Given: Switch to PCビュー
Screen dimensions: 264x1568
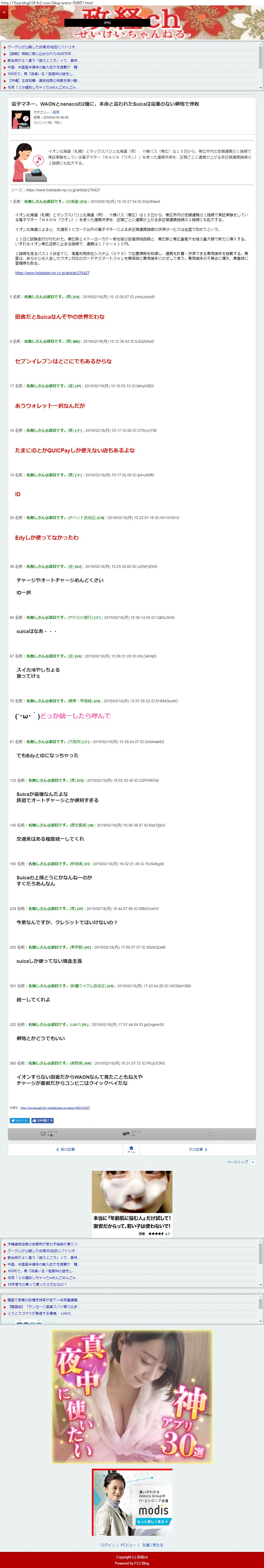Looking at the screenshot, I should (128, 1545).
